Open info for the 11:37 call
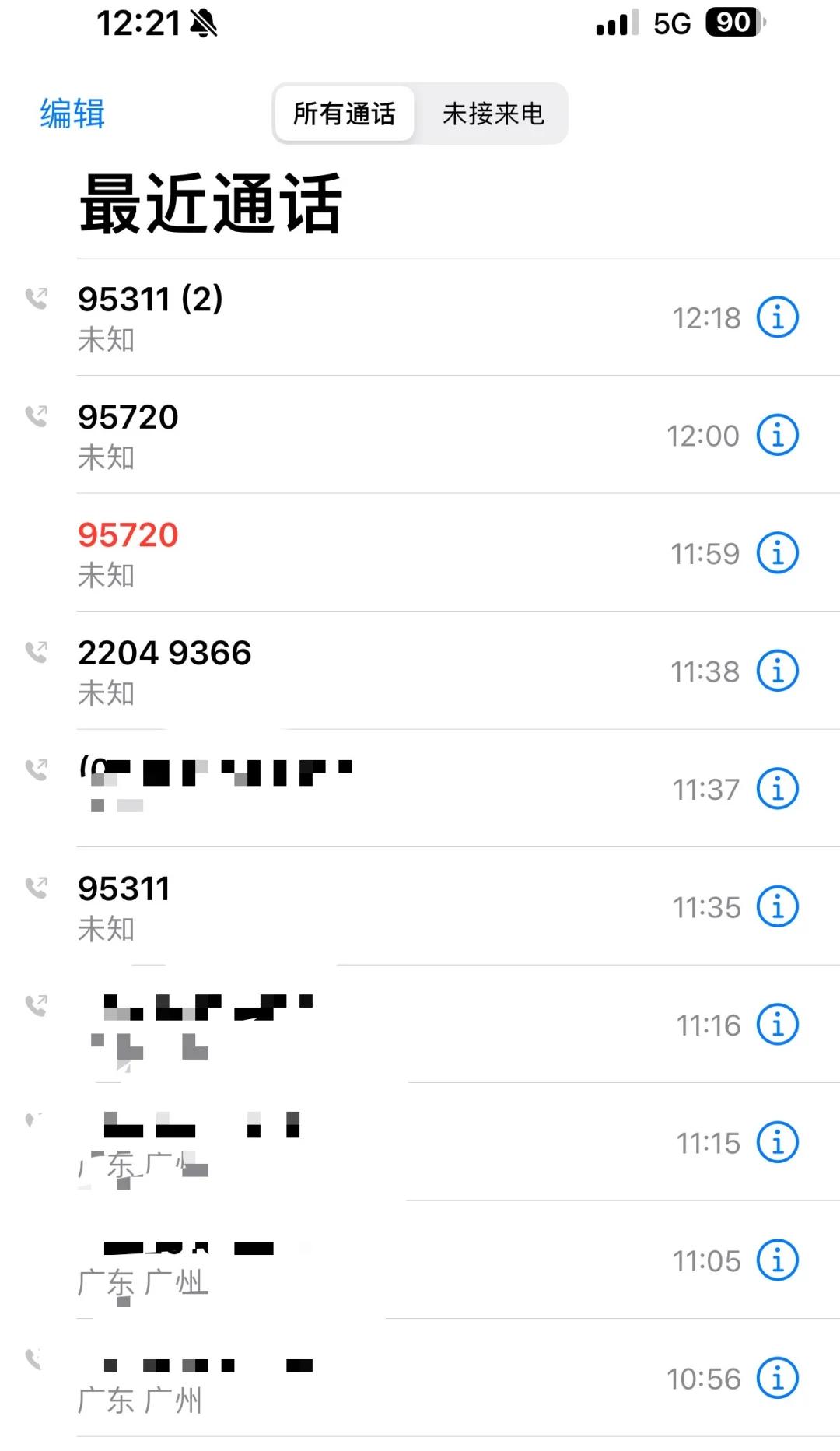 (x=778, y=789)
